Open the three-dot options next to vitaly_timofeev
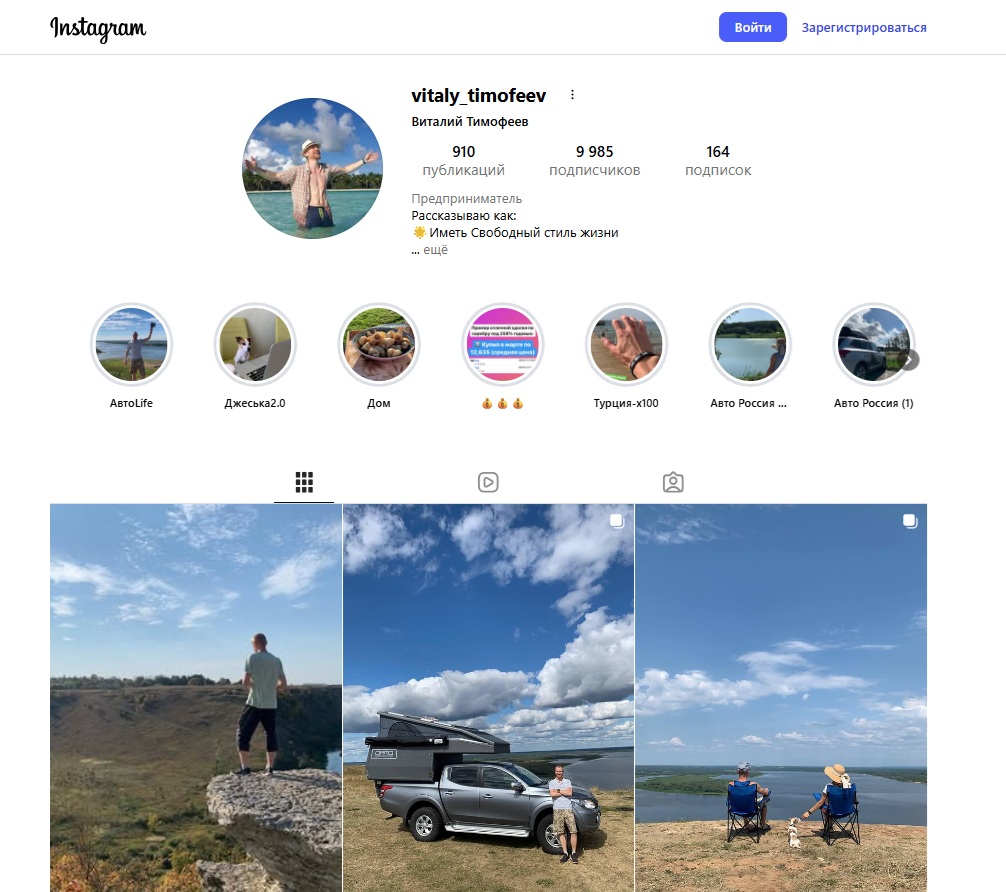This screenshot has width=1006, height=892. pos(572,95)
